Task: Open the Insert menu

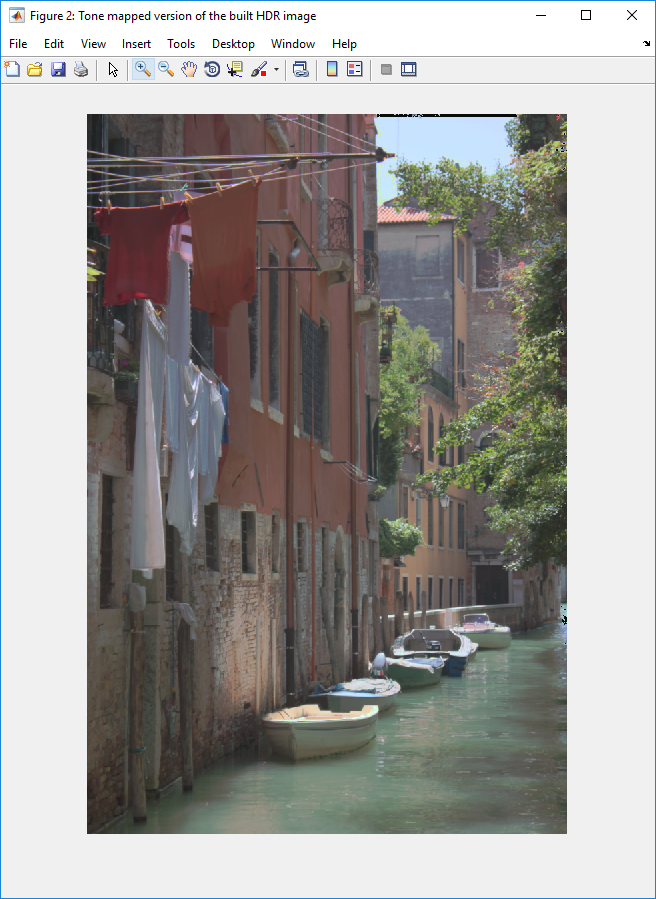Action: [x=136, y=44]
